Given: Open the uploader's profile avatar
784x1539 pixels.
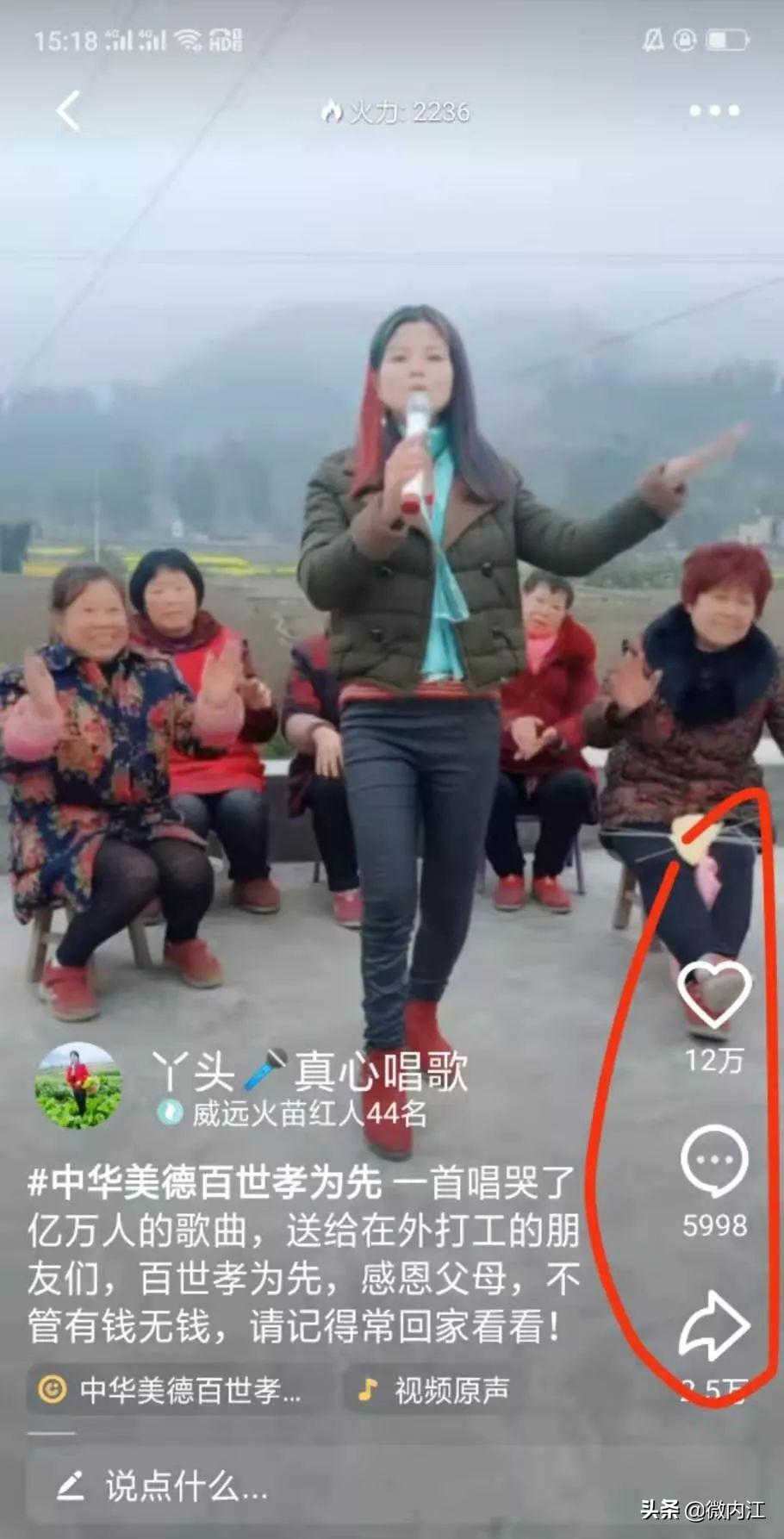Looking at the screenshot, I should pos(78,1085).
